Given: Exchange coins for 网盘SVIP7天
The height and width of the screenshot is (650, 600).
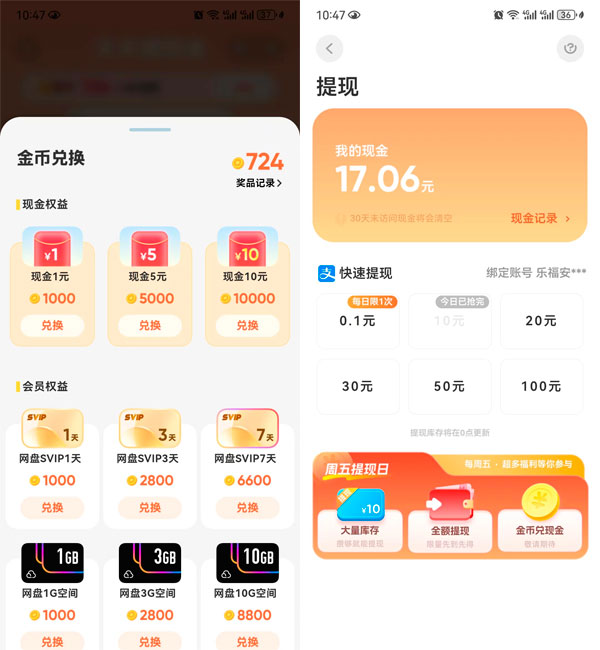Looking at the screenshot, I should click(x=246, y=507).
